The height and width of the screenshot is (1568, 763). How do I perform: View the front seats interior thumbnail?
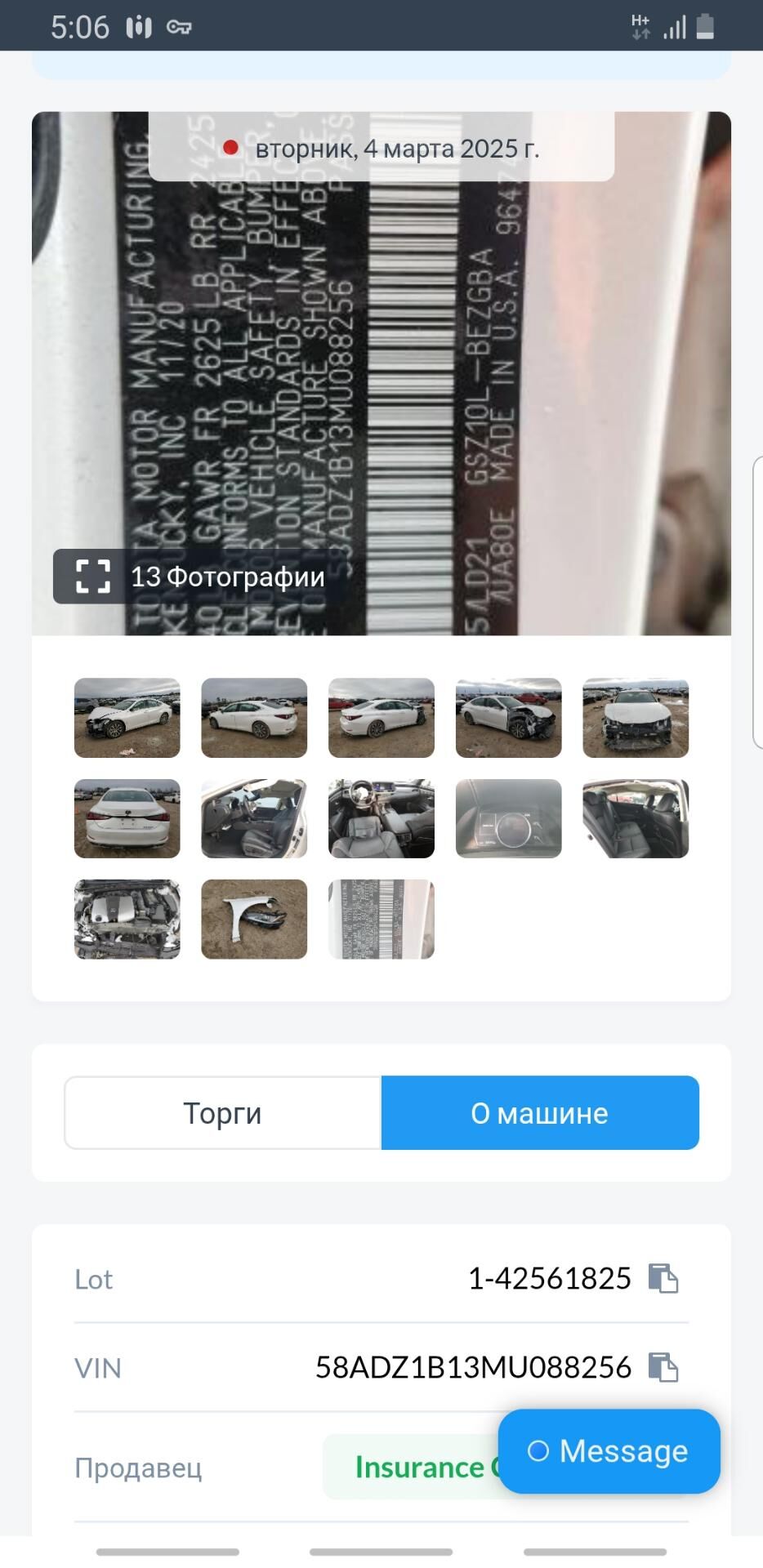pyautogui.click(x=254, y=818)
